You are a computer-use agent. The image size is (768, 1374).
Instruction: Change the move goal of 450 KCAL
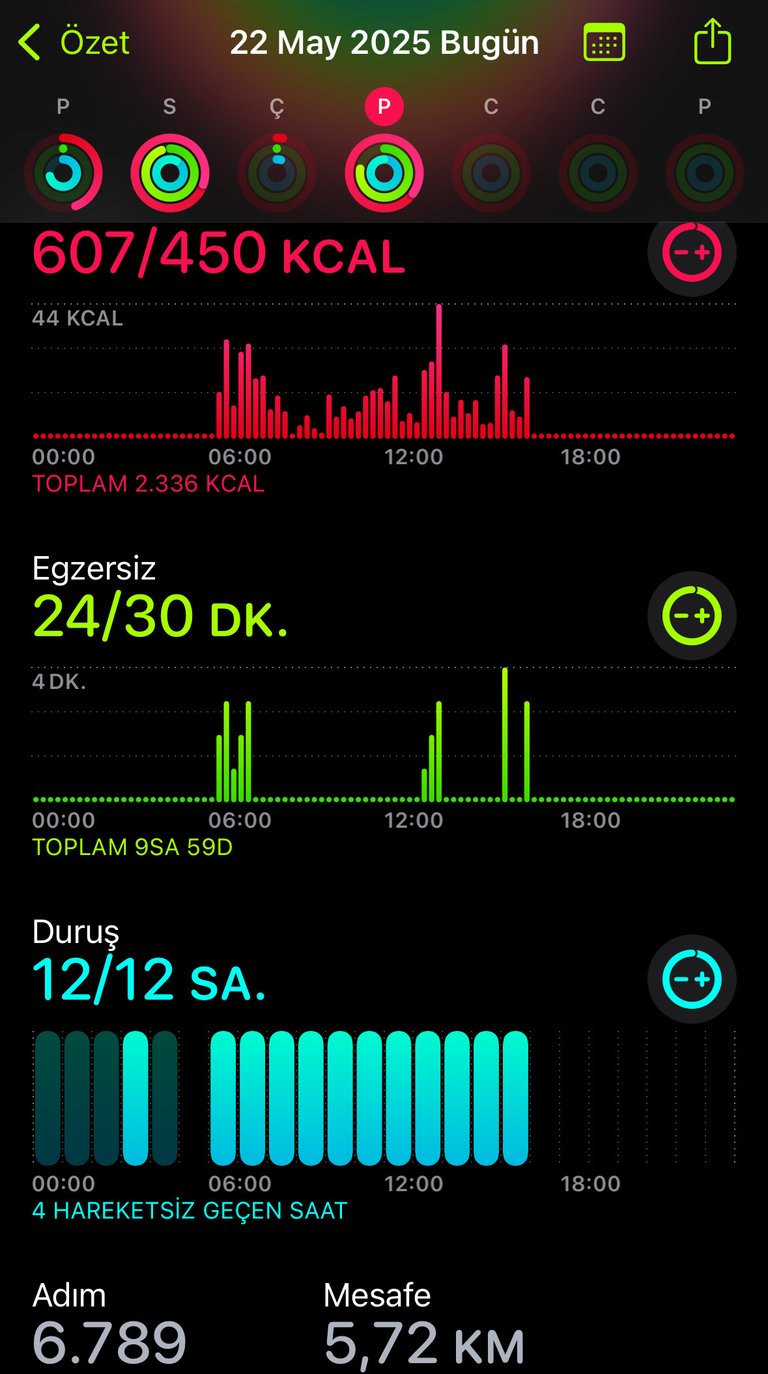tap(692, 252)
